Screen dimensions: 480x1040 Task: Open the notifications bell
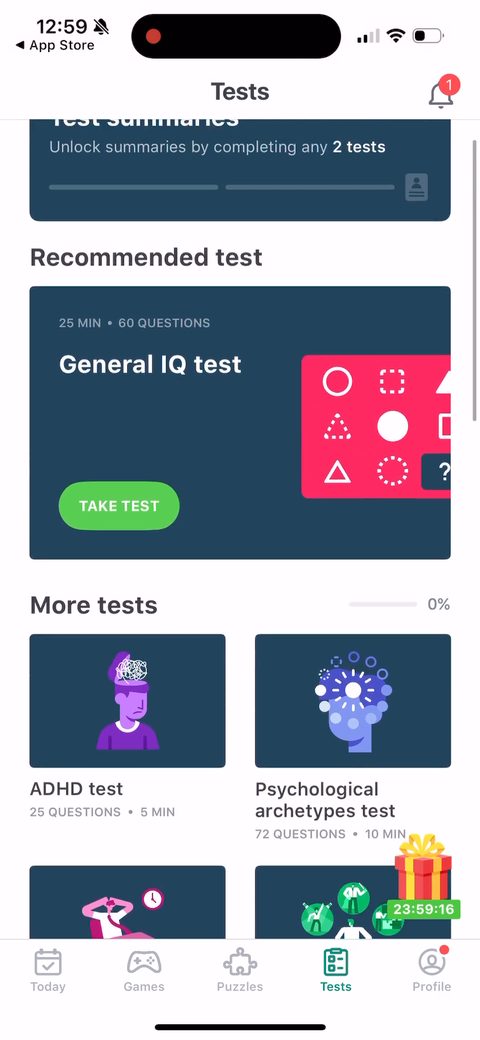441,93
